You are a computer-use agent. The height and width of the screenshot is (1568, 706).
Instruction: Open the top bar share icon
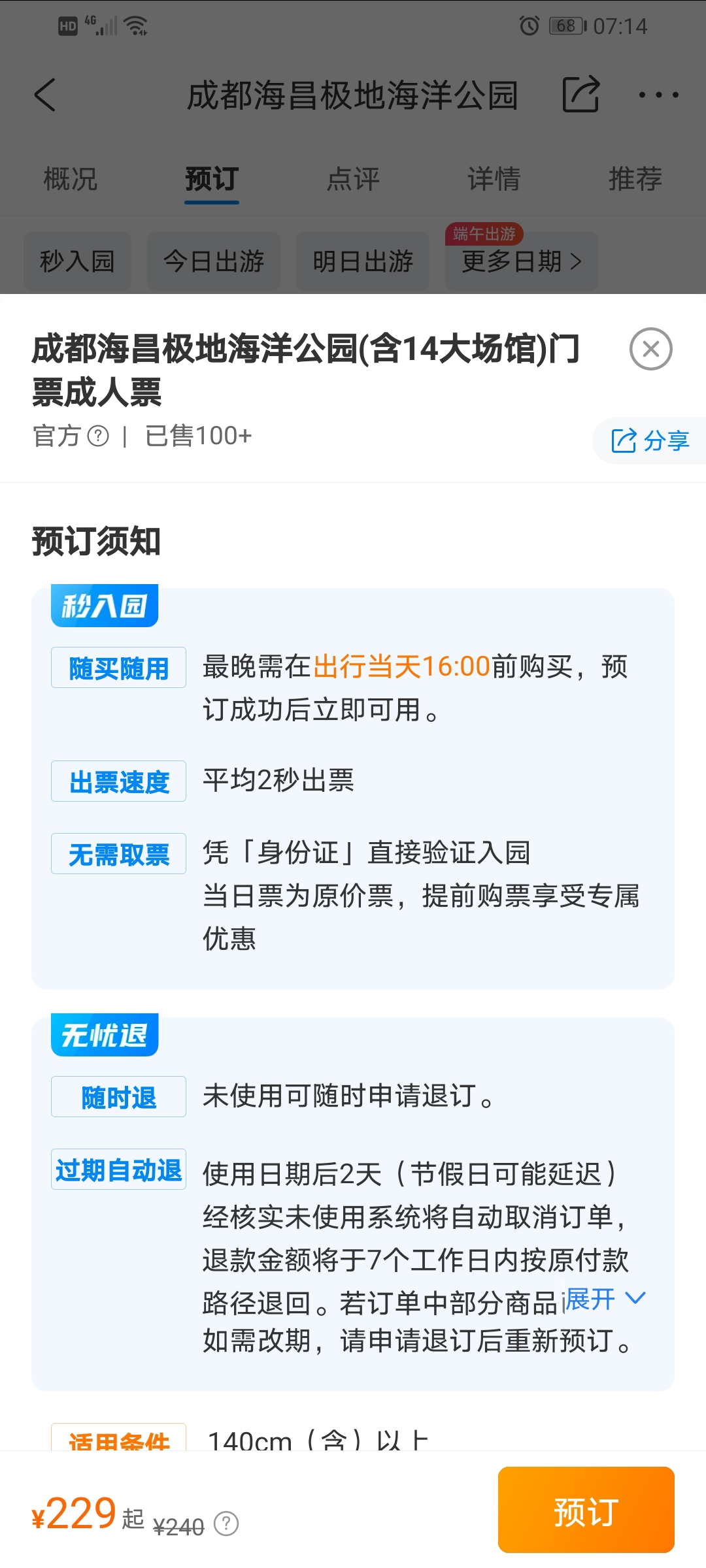[x=580, y=95]
